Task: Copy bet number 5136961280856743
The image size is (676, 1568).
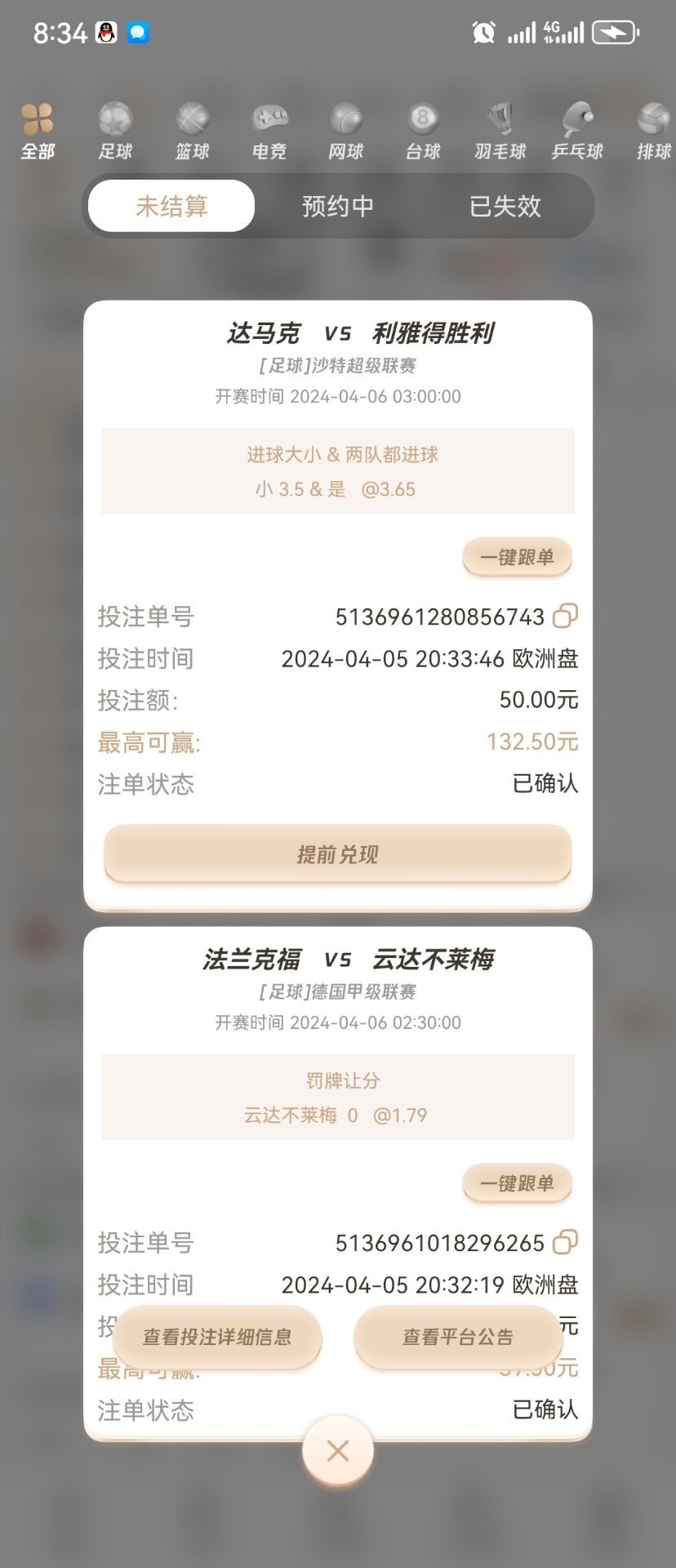Action: click(565, 616)
